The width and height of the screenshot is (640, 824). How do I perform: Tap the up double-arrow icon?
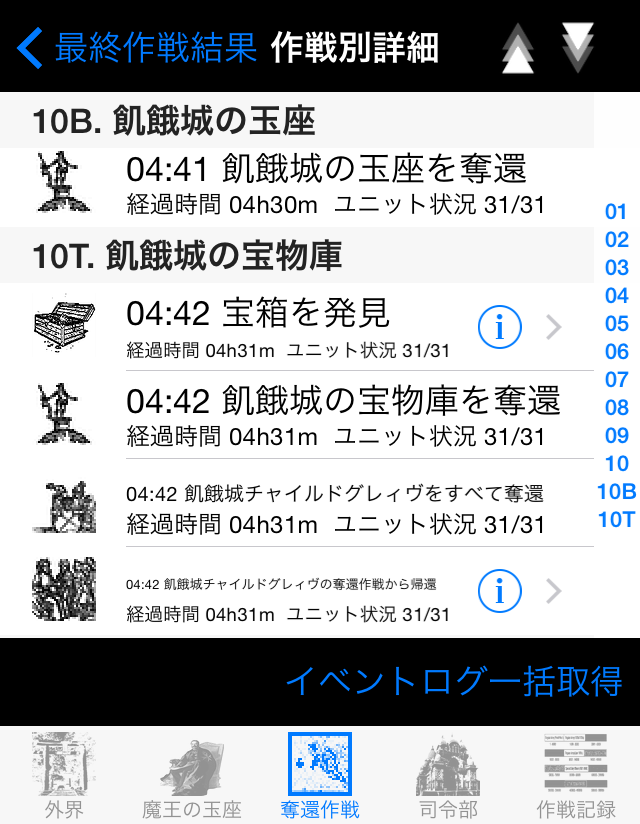[517, 48]
